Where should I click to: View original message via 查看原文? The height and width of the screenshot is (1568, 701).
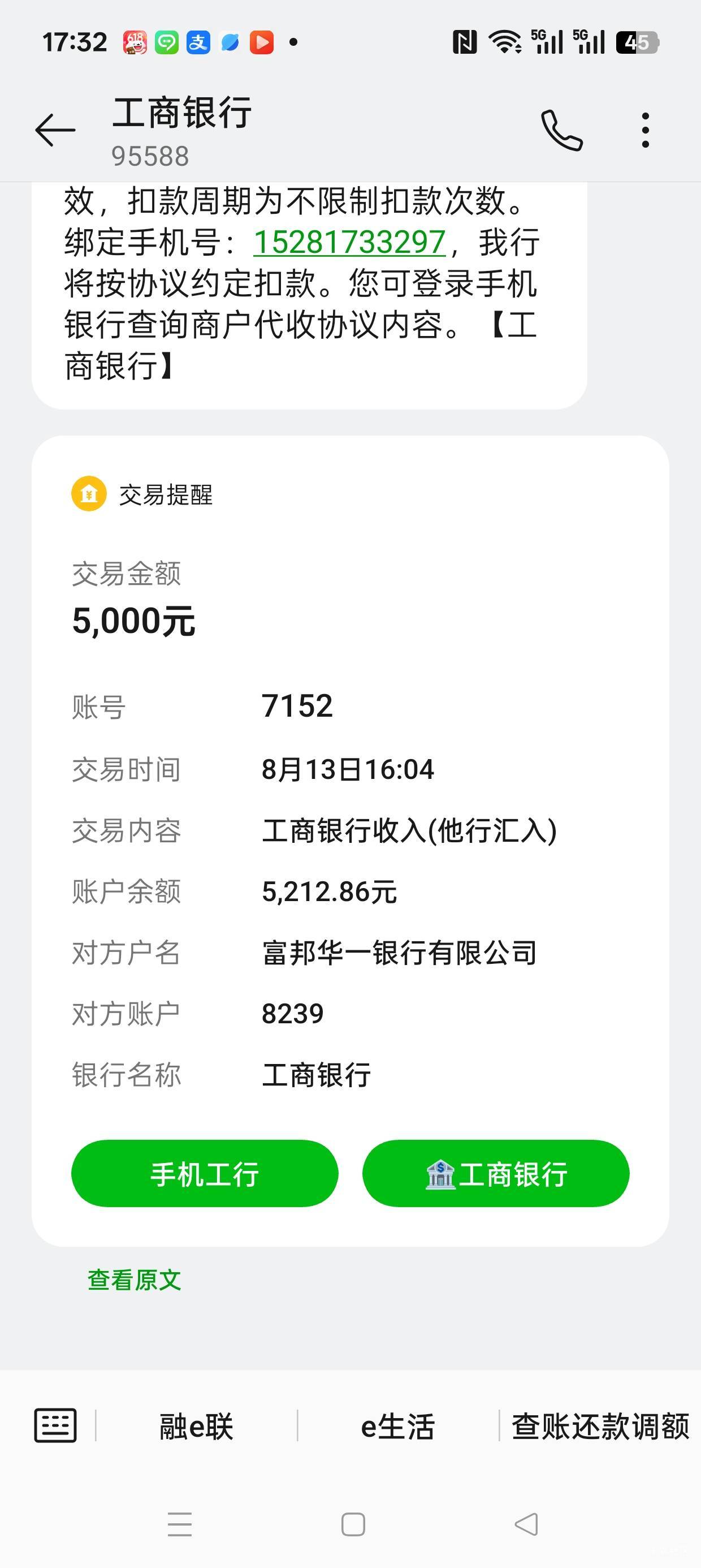135,1280
